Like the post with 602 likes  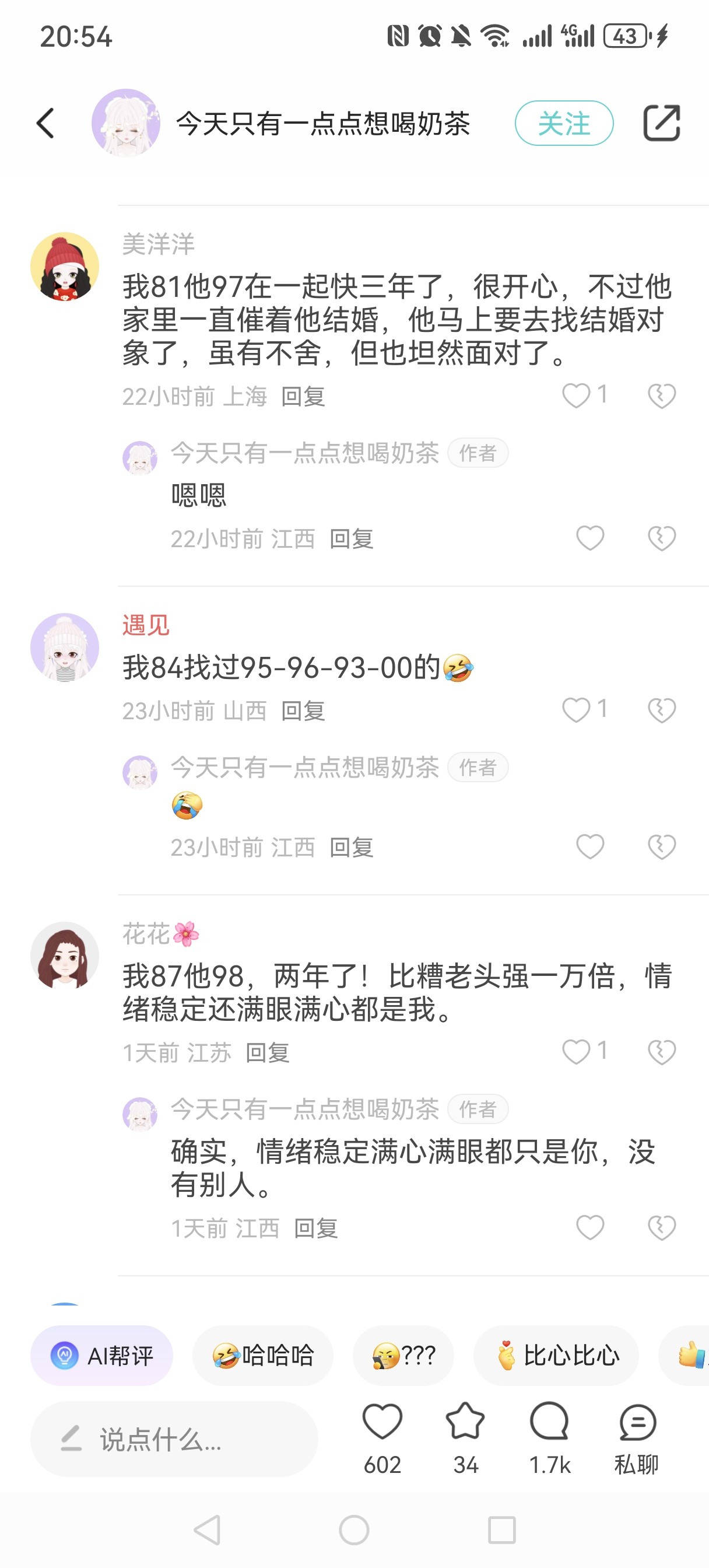tap(382, 1423)
